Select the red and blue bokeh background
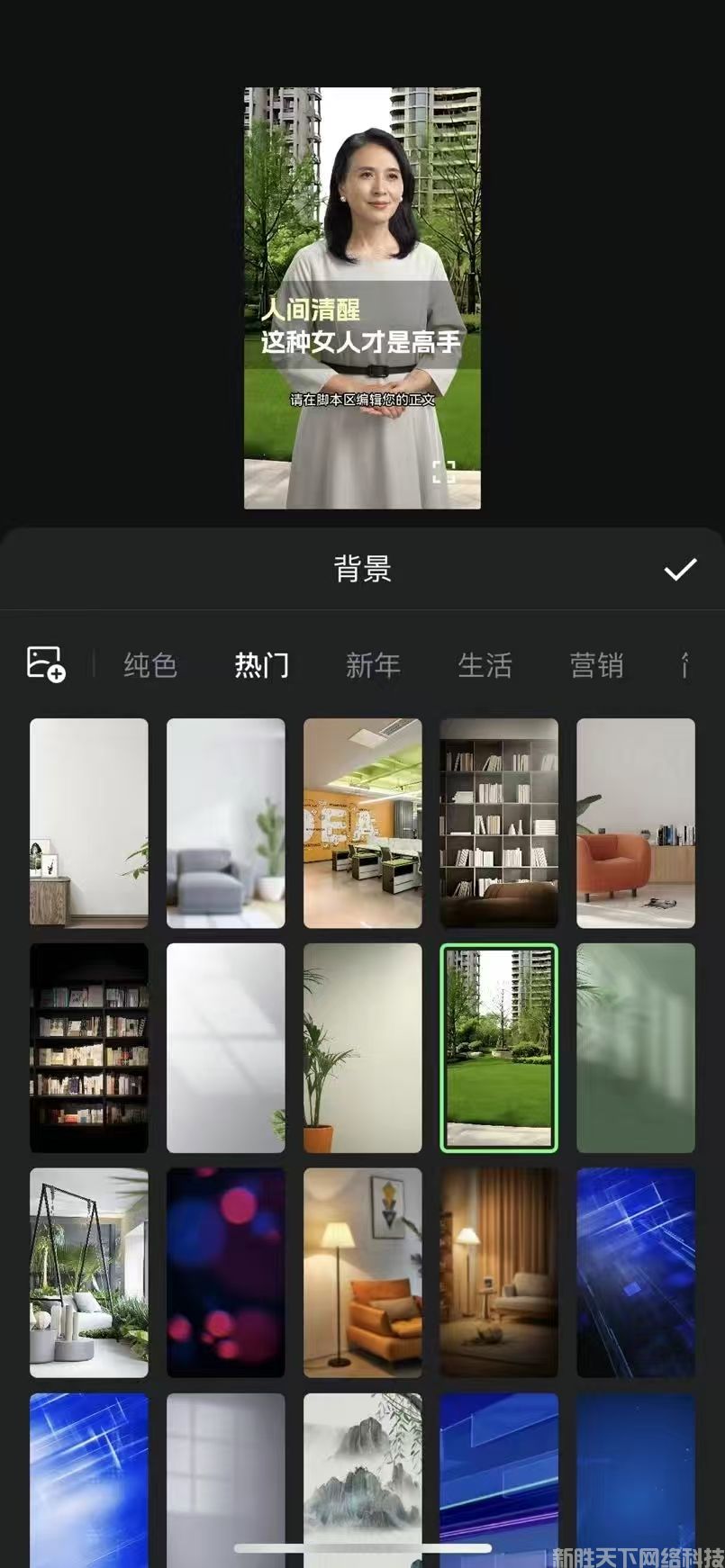 225,1273
